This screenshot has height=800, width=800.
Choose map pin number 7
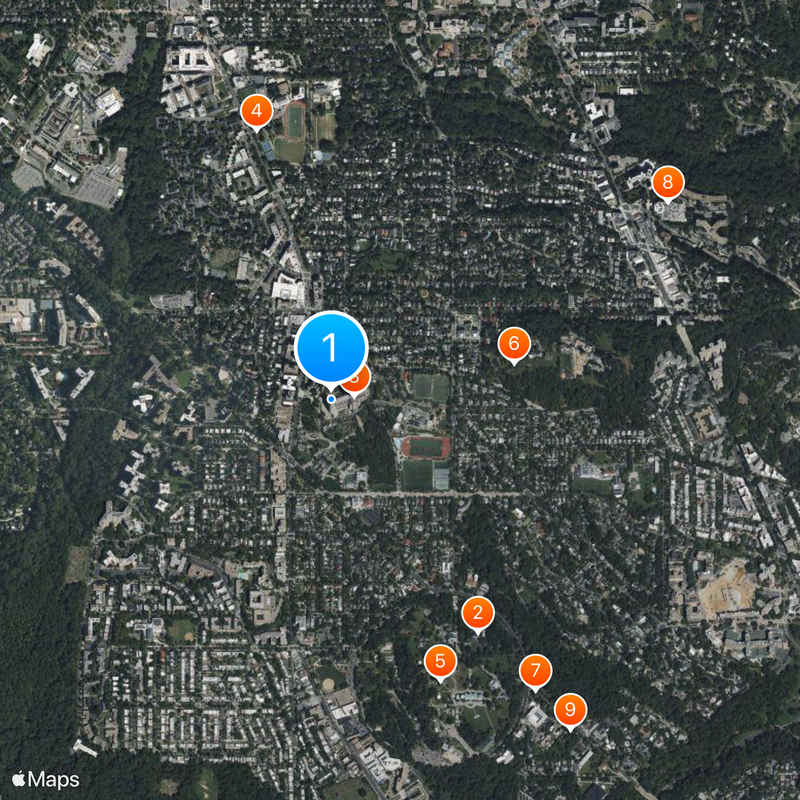pos(536,671)
